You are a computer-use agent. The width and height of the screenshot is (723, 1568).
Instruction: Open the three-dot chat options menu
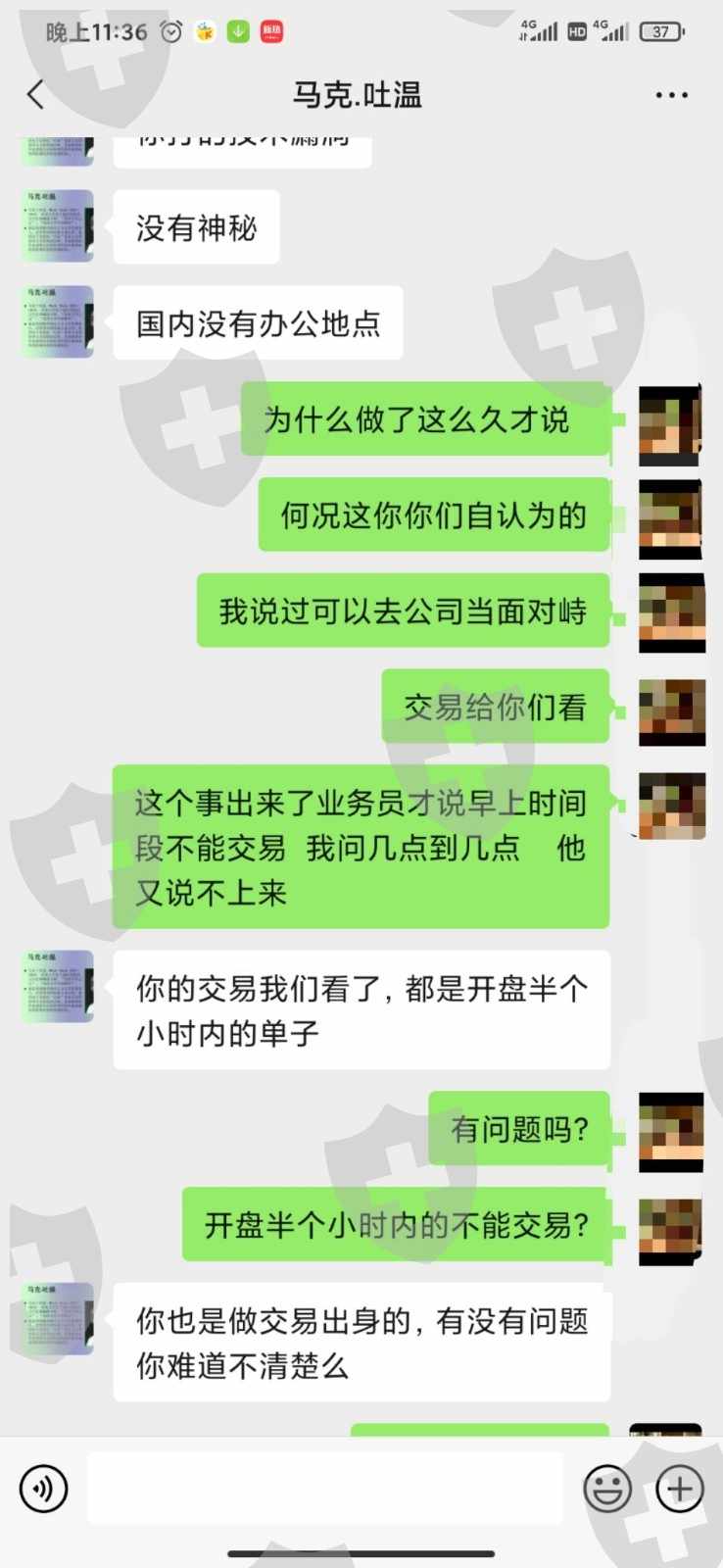[x=671, y=95]
